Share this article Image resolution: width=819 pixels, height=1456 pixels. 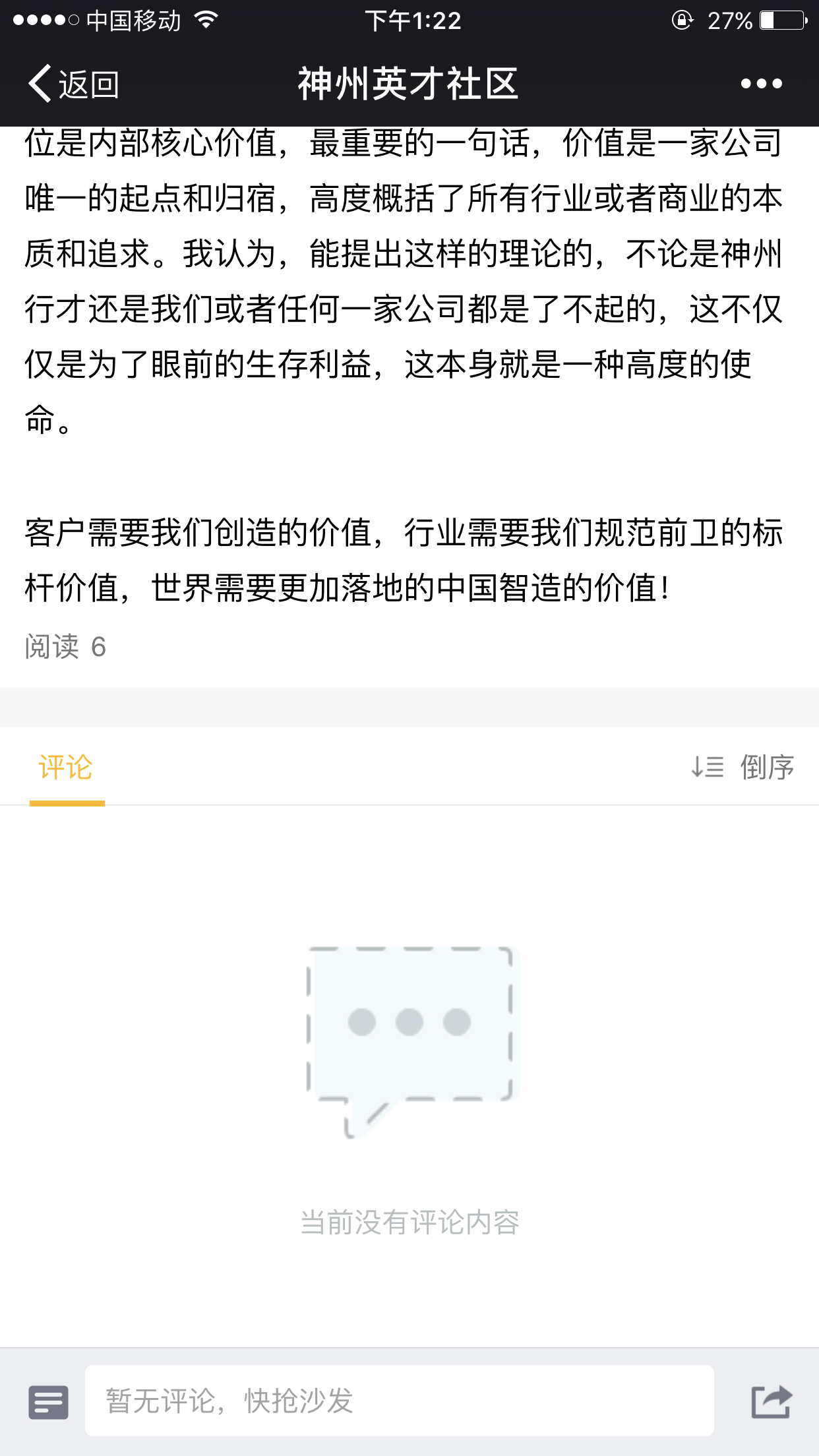772,1402
